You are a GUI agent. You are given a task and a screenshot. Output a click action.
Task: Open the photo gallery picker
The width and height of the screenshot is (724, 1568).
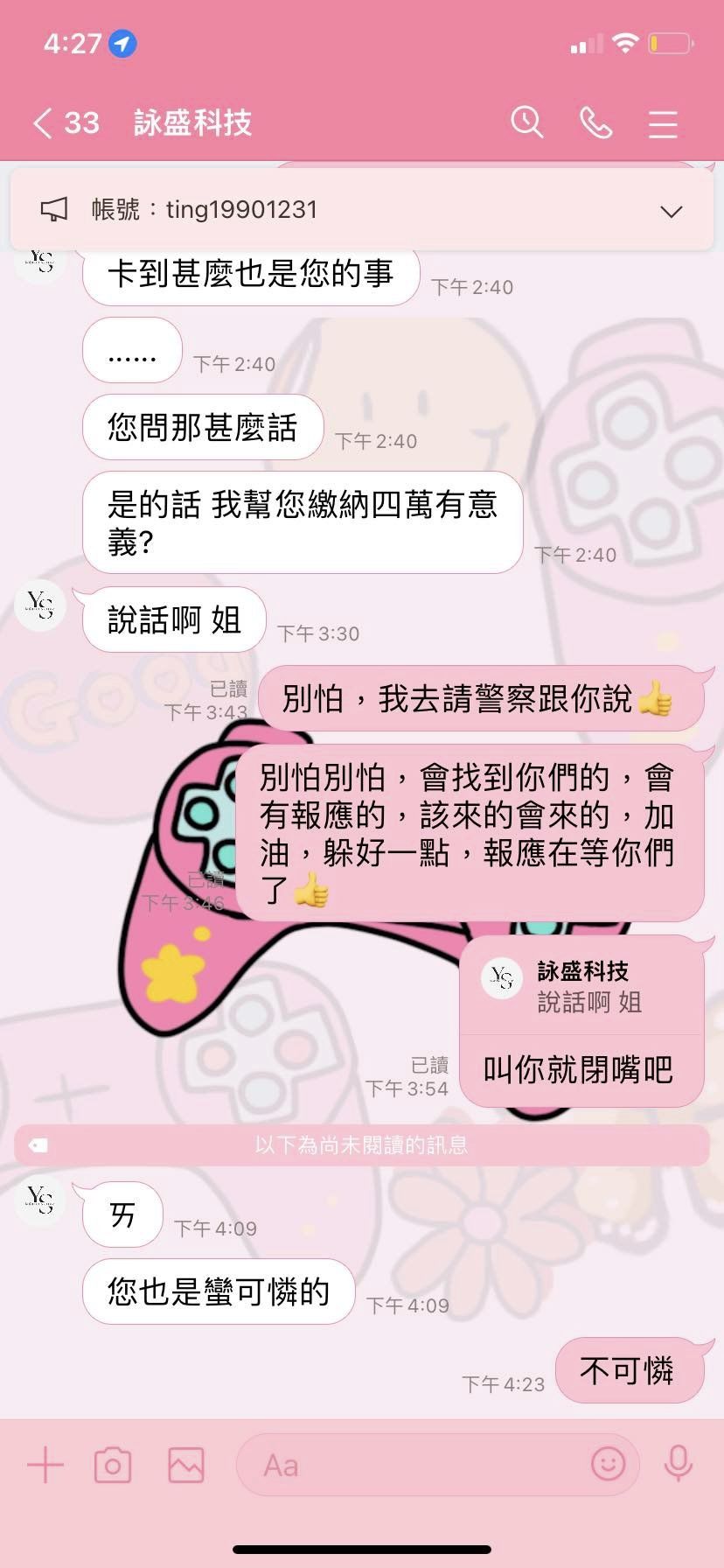(x=186, y=1465)
